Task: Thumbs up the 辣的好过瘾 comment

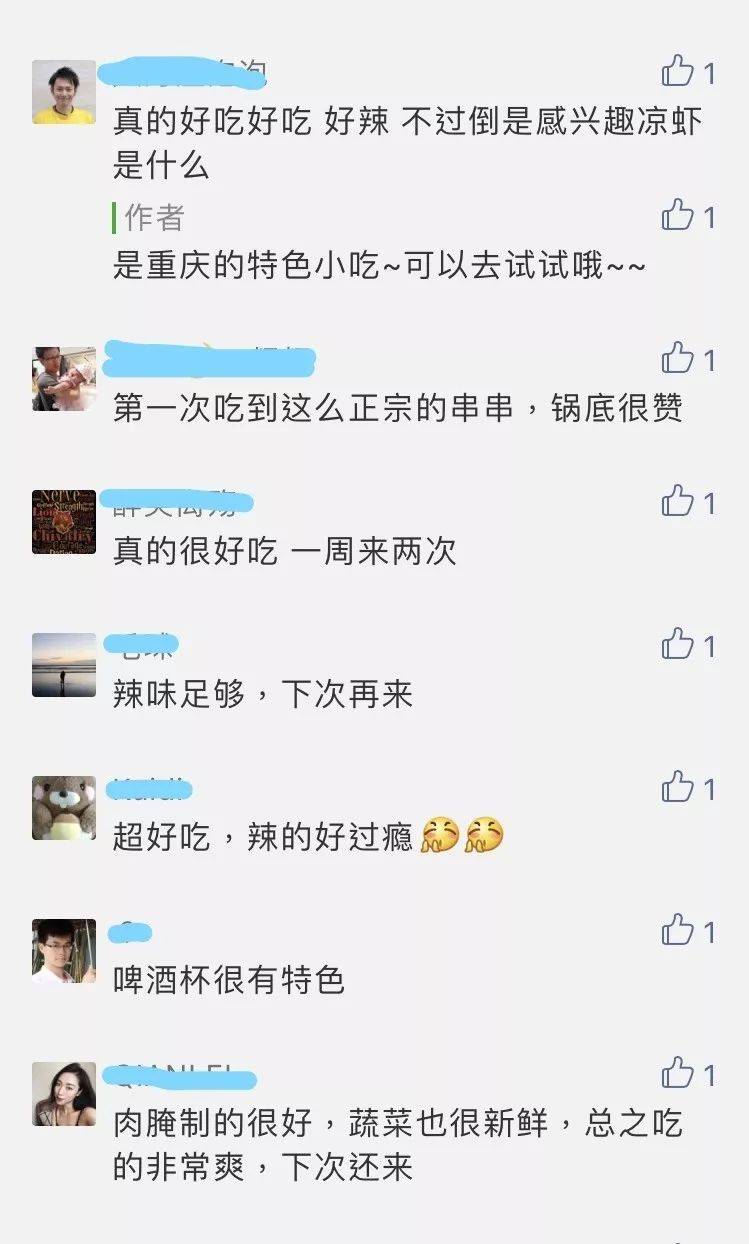Action: point(679,788)
